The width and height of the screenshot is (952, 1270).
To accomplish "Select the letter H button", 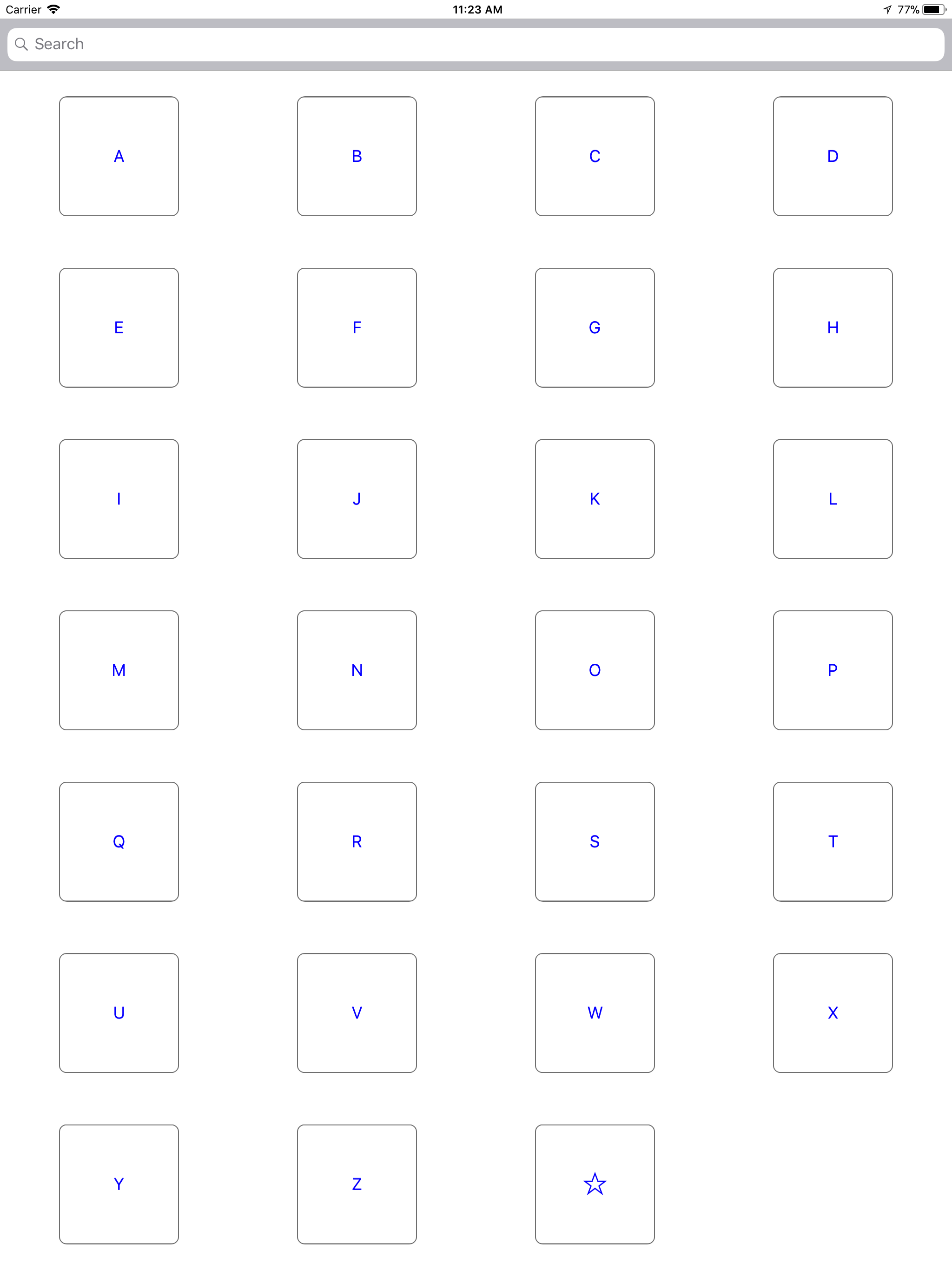I will [x=833, y=327].
